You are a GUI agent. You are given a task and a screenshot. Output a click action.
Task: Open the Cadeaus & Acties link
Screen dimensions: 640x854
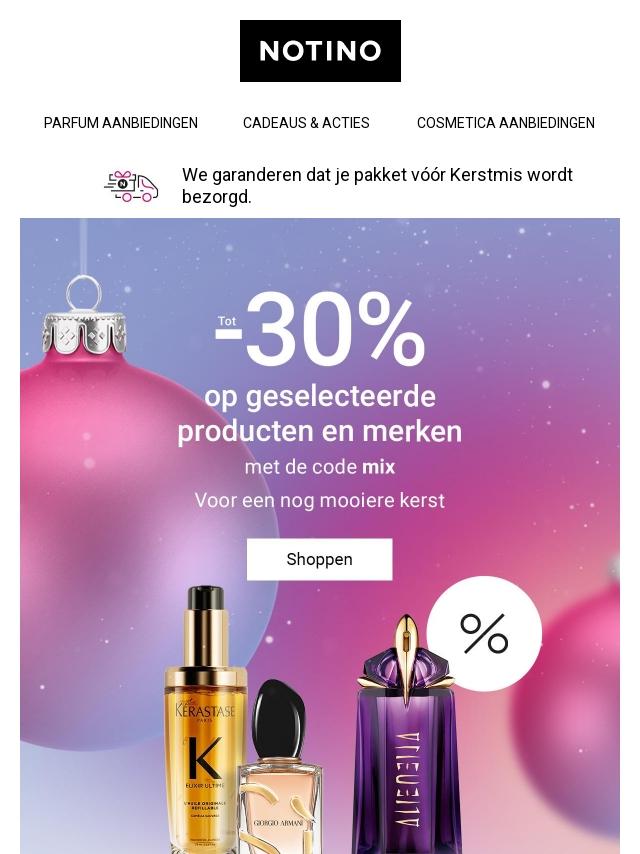click(306, 123)
